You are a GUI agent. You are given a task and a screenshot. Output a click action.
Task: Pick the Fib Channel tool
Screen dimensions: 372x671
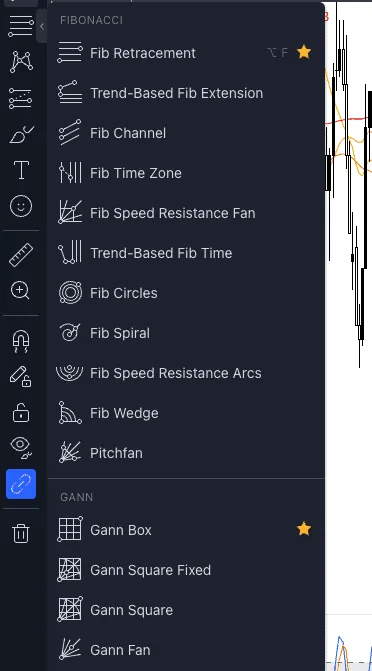[186, 133]
